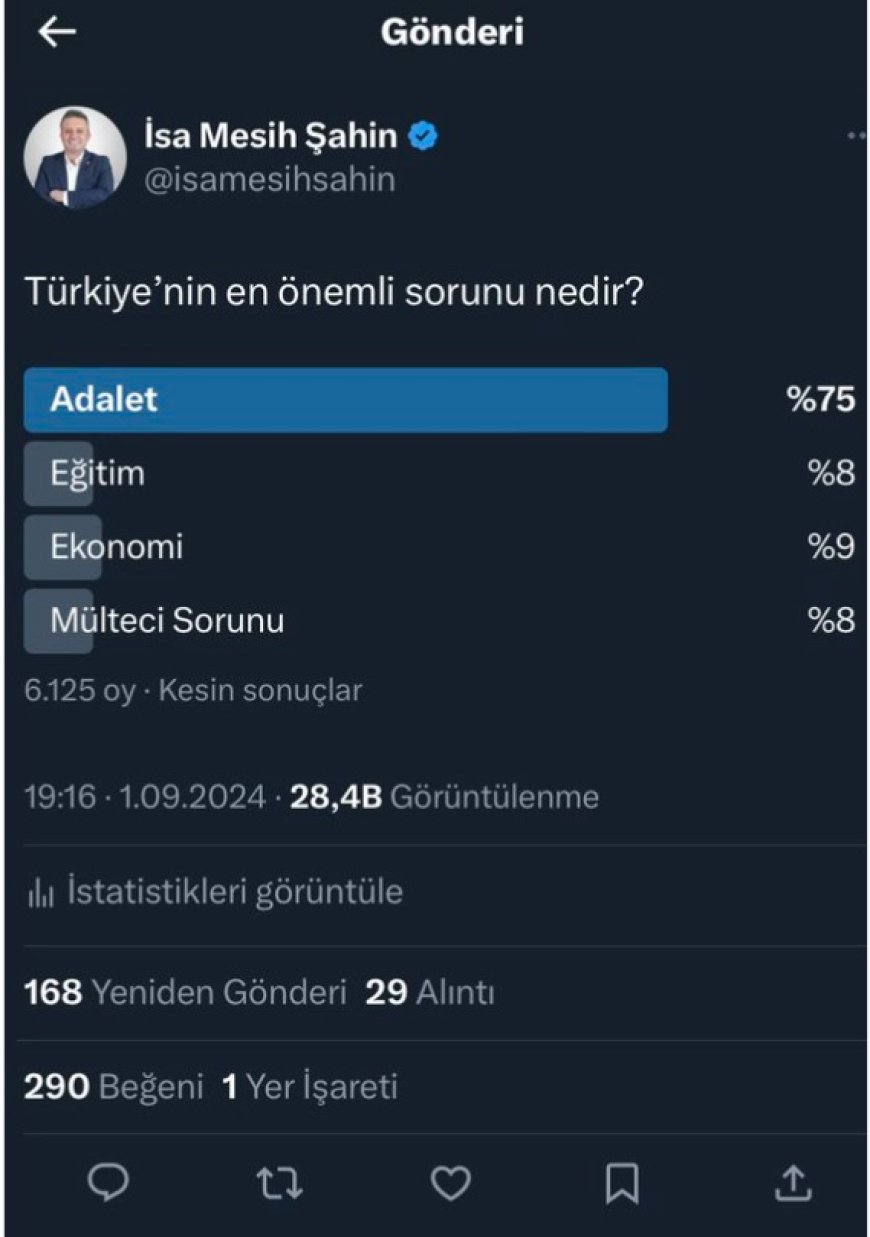Screen dimensions: 870x1237
Task: Go back using the arrow icon
Action: [x=57, y=33]
